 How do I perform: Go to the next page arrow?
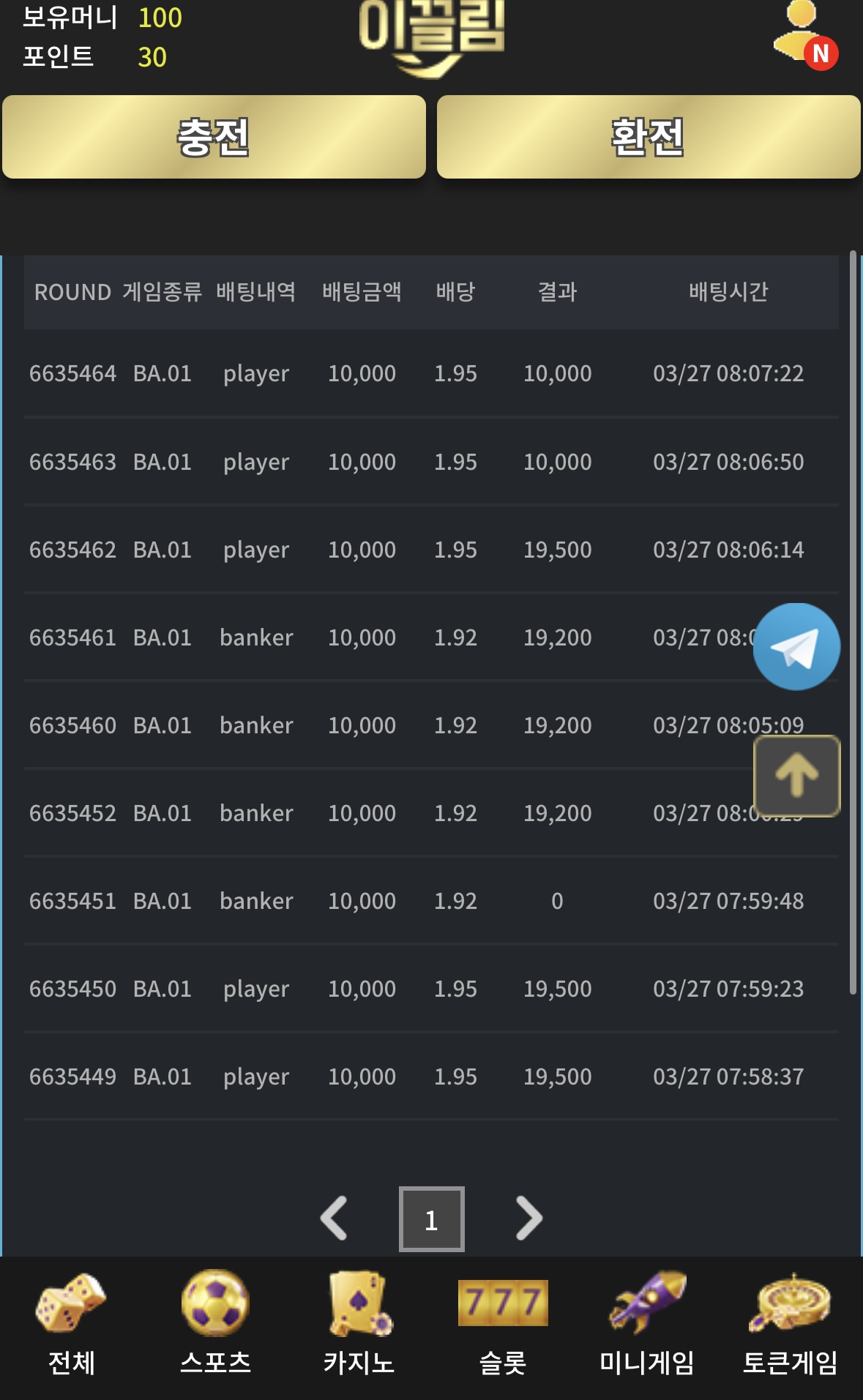(x=528, y=1219)
